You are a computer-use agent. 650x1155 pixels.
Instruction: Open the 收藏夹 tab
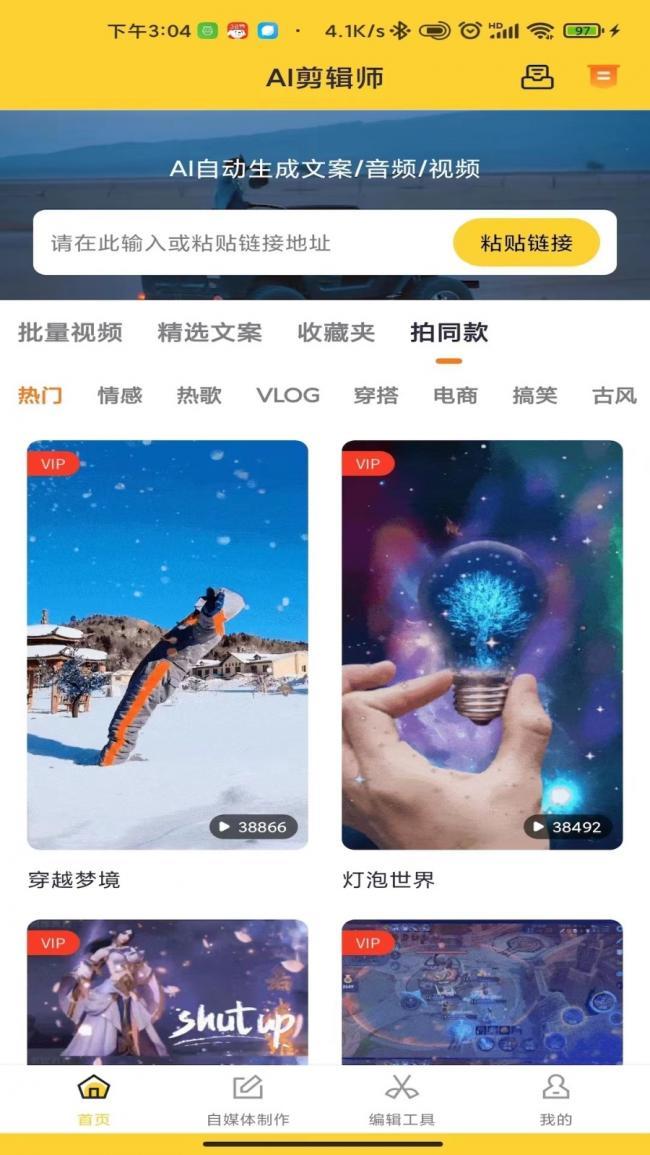tap(336, 333)
